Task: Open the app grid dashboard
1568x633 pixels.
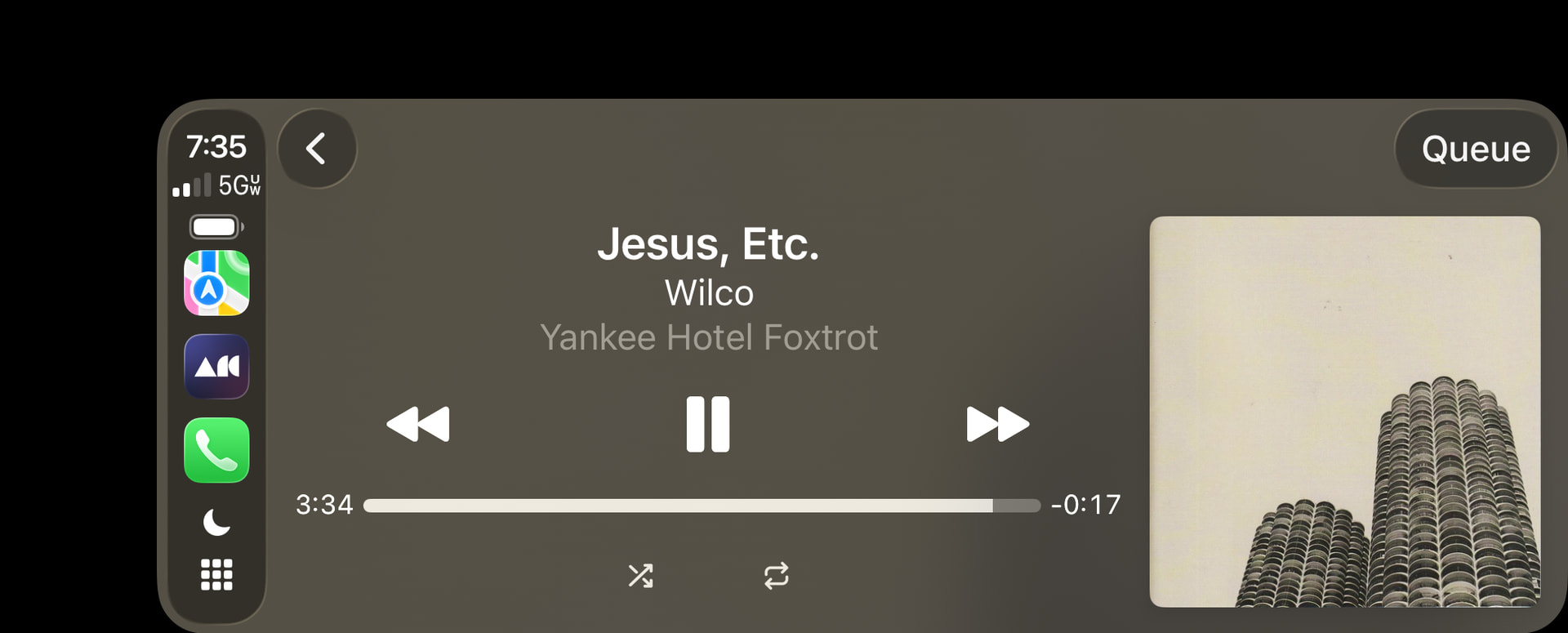Action: tap(216, 575)
